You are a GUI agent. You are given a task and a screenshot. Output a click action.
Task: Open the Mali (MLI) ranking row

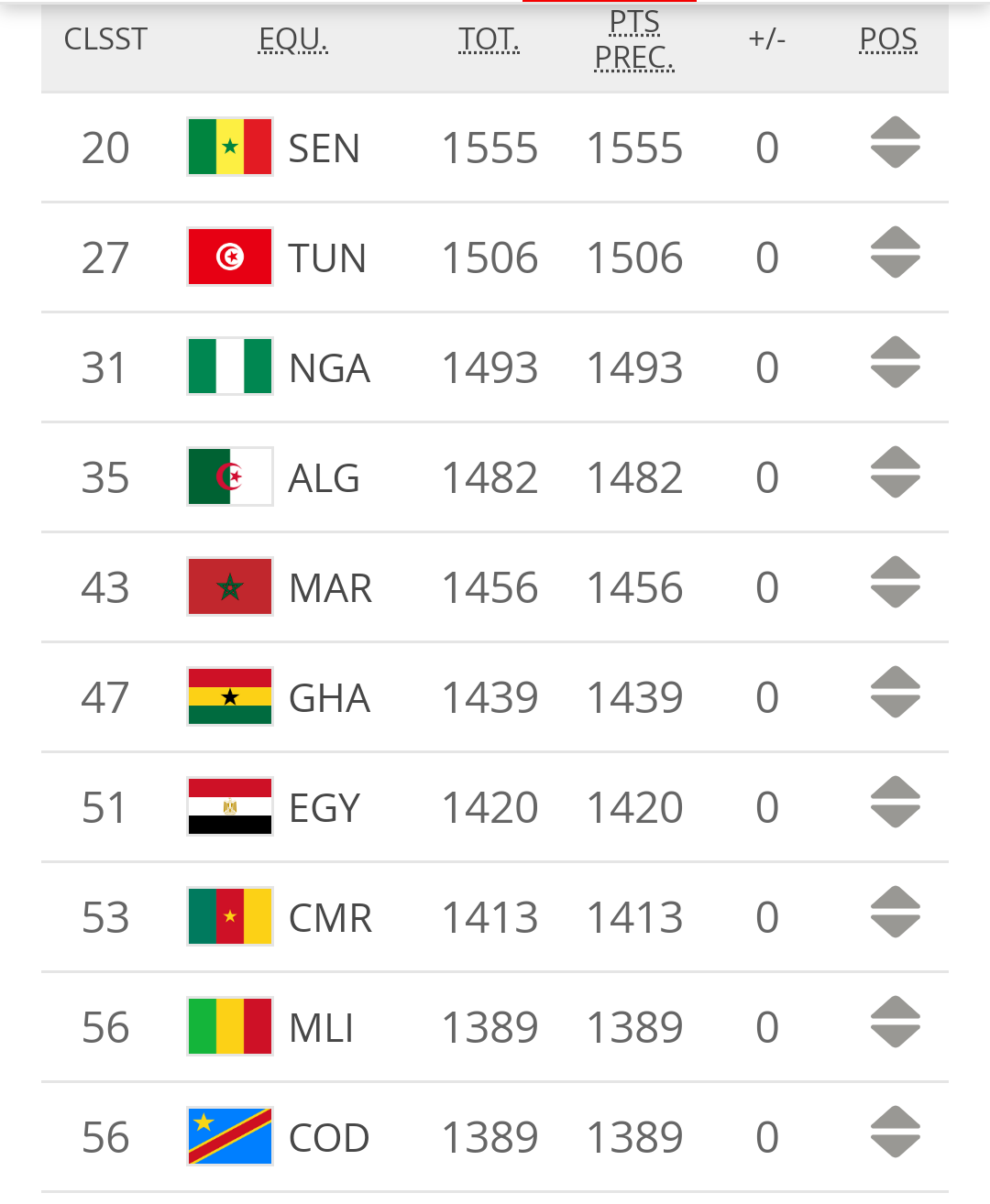(321, 1028)
